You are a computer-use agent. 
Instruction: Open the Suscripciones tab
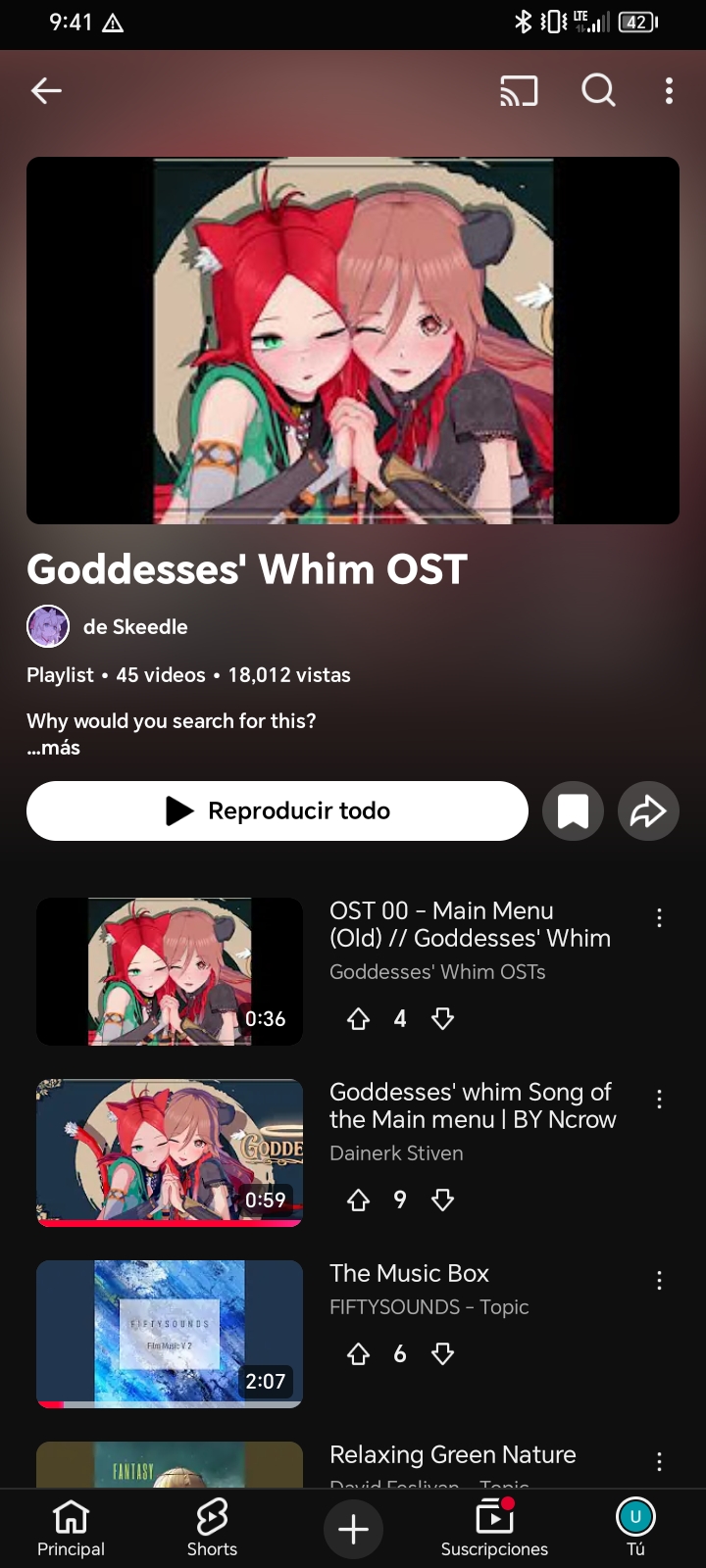pos(494,1529)
